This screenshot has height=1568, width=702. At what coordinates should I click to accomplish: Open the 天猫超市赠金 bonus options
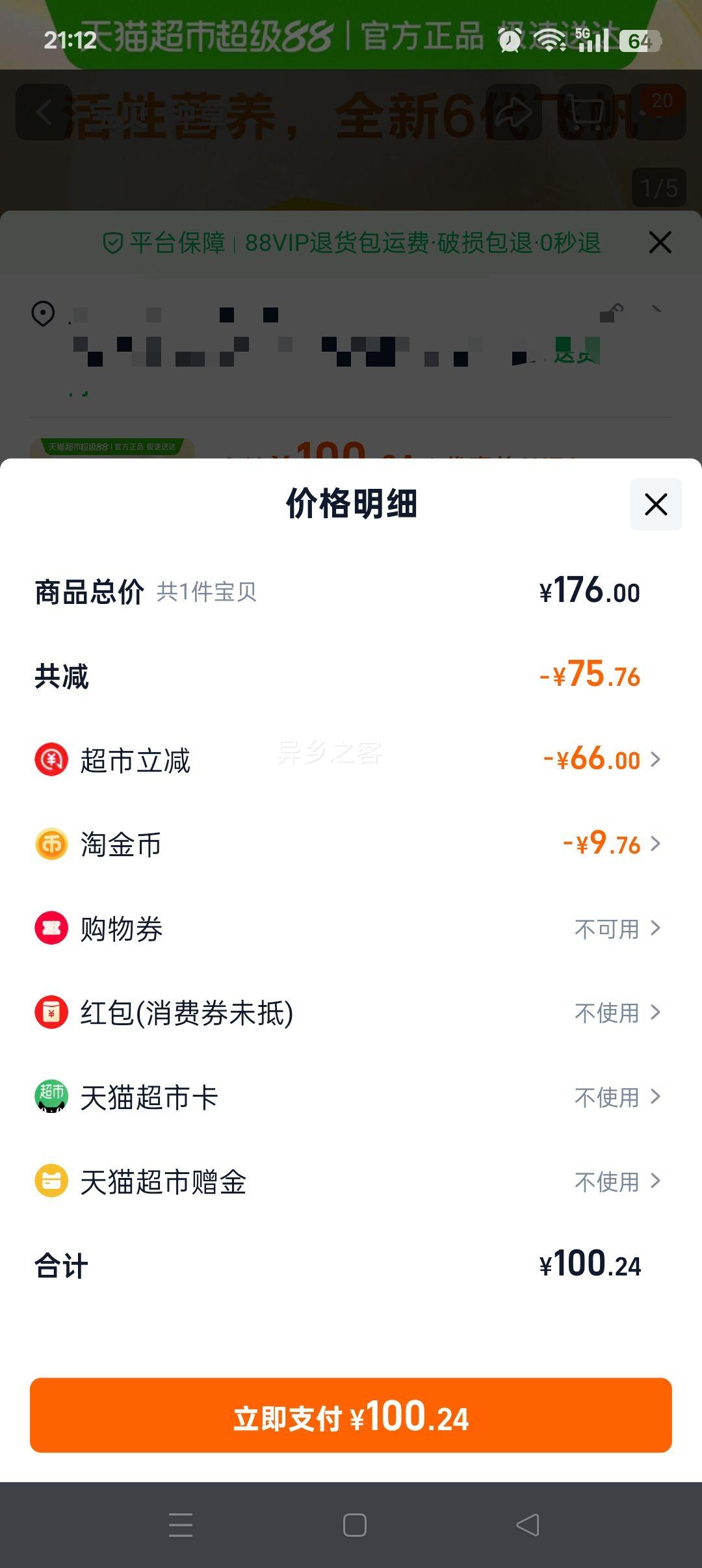pos(351,1181)
